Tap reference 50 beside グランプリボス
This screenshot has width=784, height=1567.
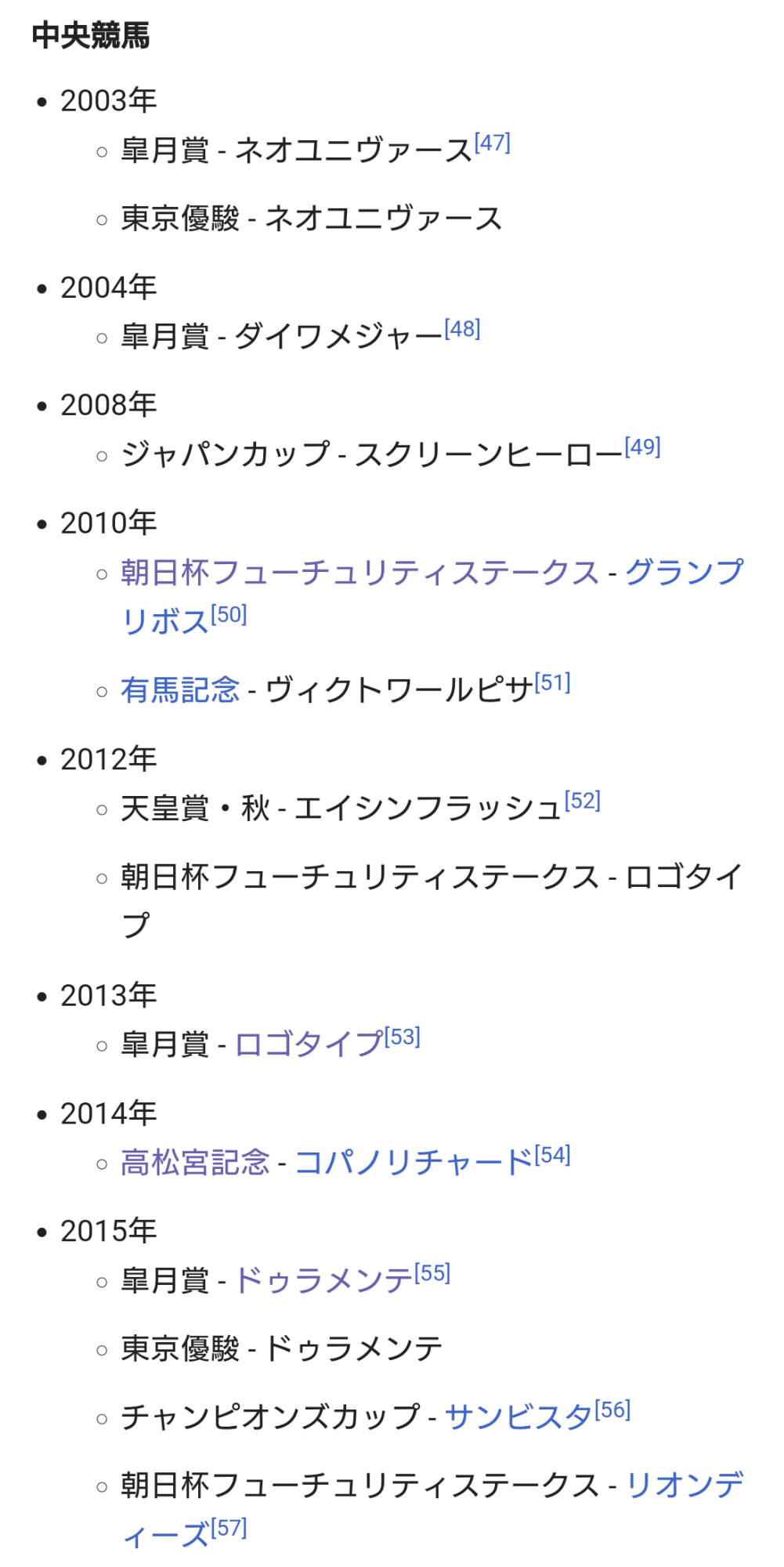click(x=229, y=614)
